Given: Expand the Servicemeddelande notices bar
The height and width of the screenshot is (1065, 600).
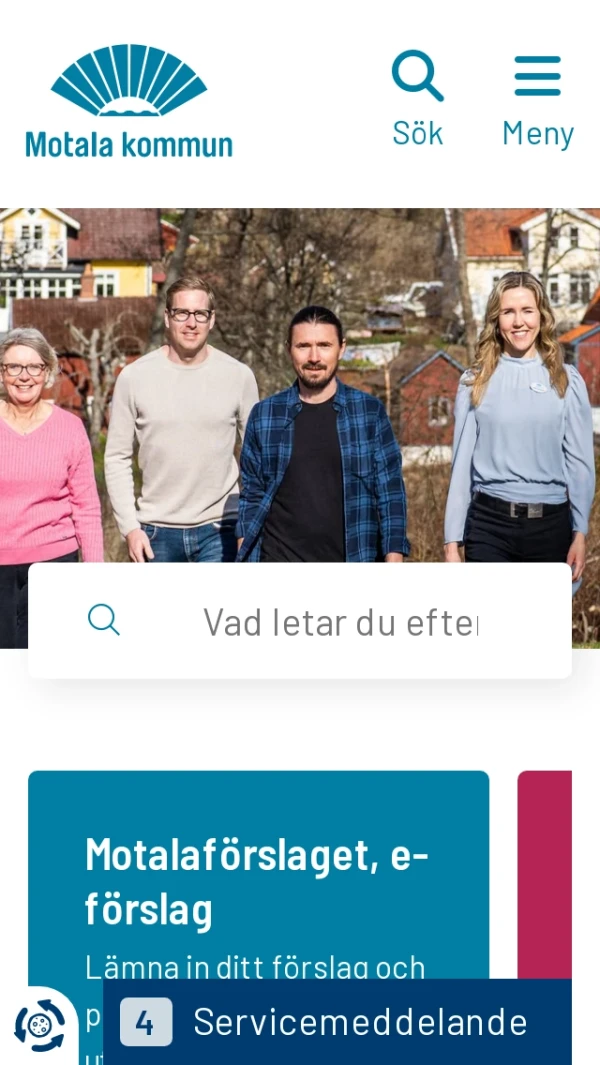Looking at the screenshot, I should pyautogui.click(x=338, y=1022).
